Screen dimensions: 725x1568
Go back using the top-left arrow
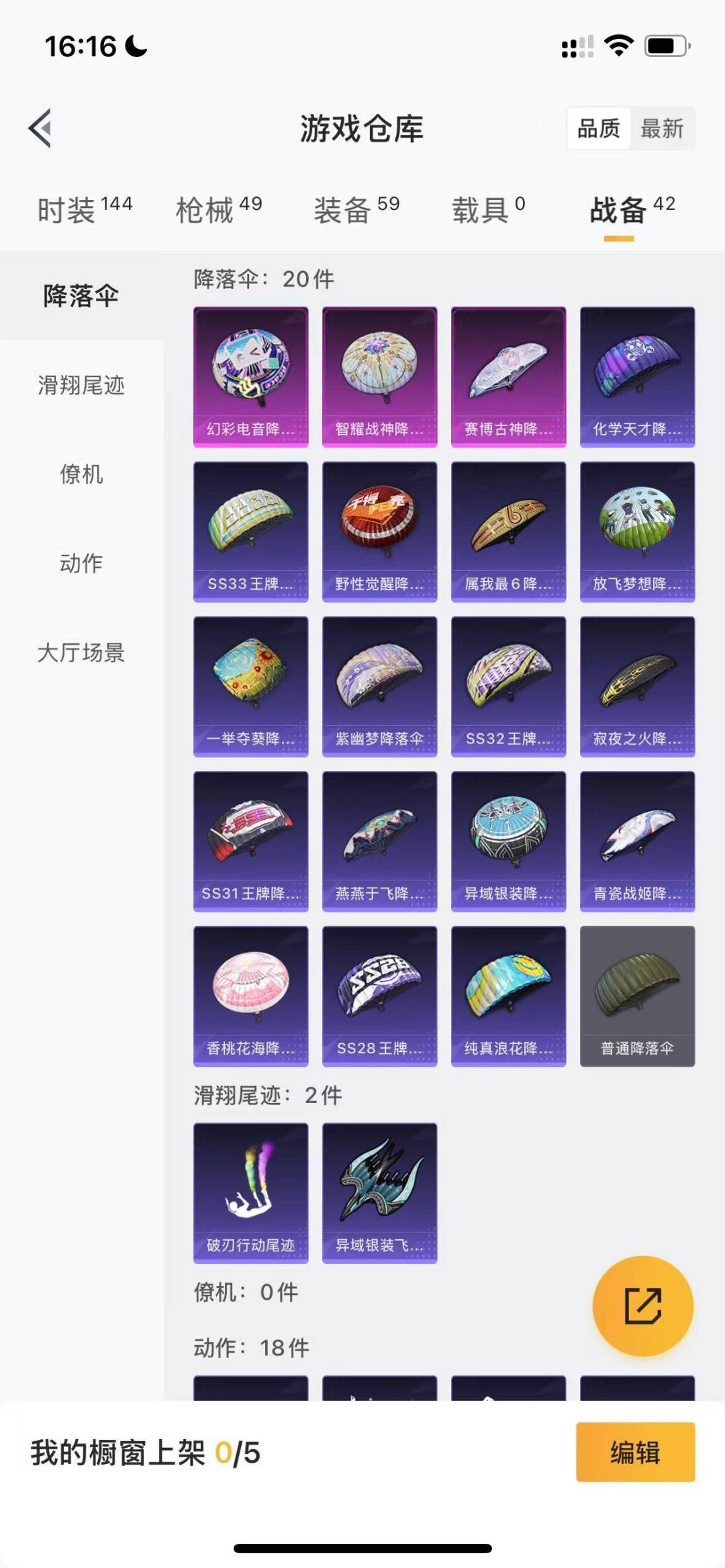40,128
